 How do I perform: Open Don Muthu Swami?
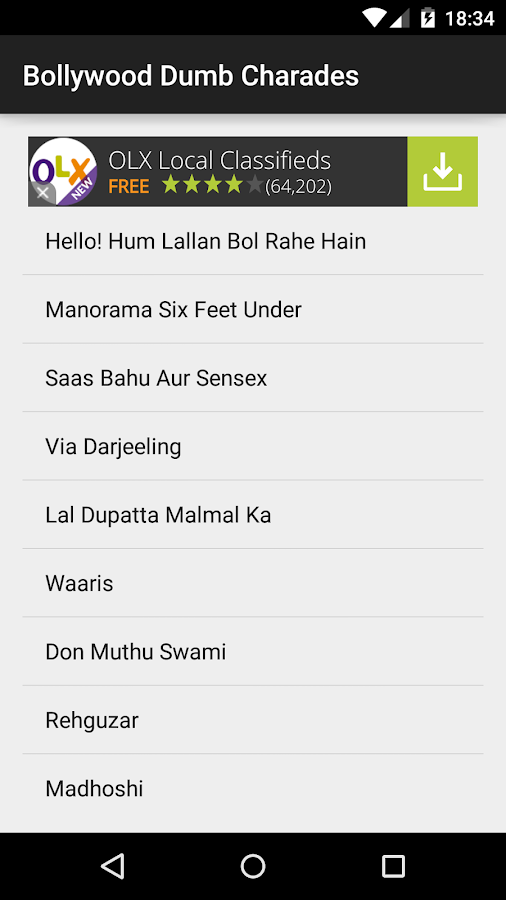253,651
